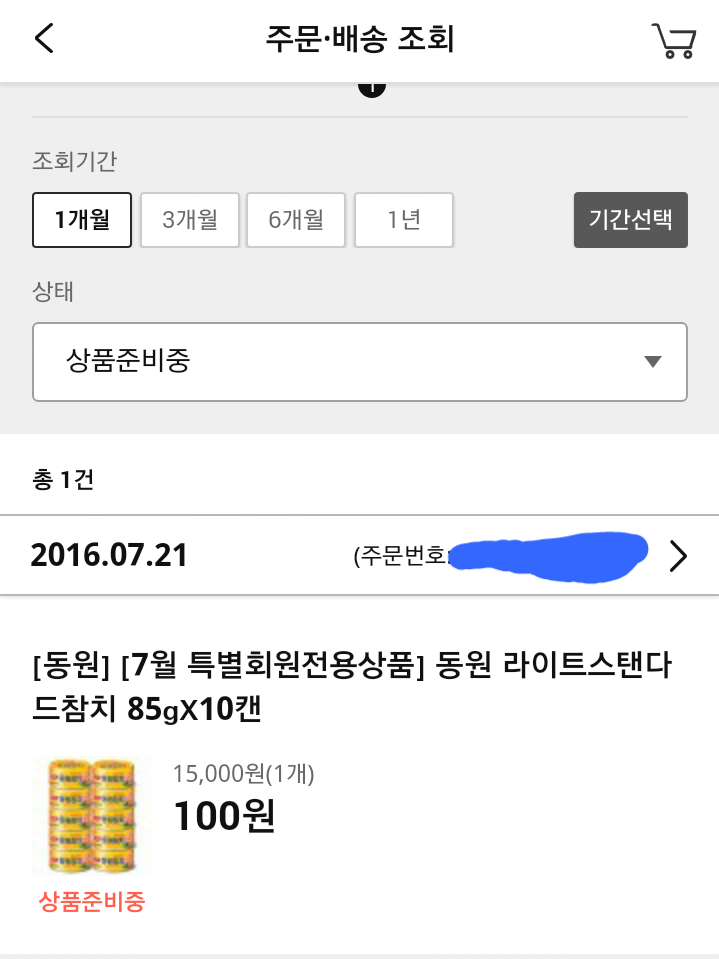Go back from 주문·배송 조회

point(44,39)
